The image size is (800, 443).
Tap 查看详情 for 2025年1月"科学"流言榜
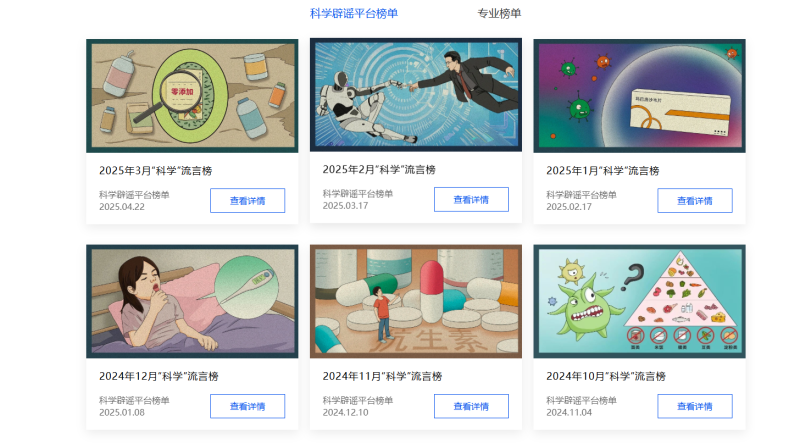click(694, 201)
